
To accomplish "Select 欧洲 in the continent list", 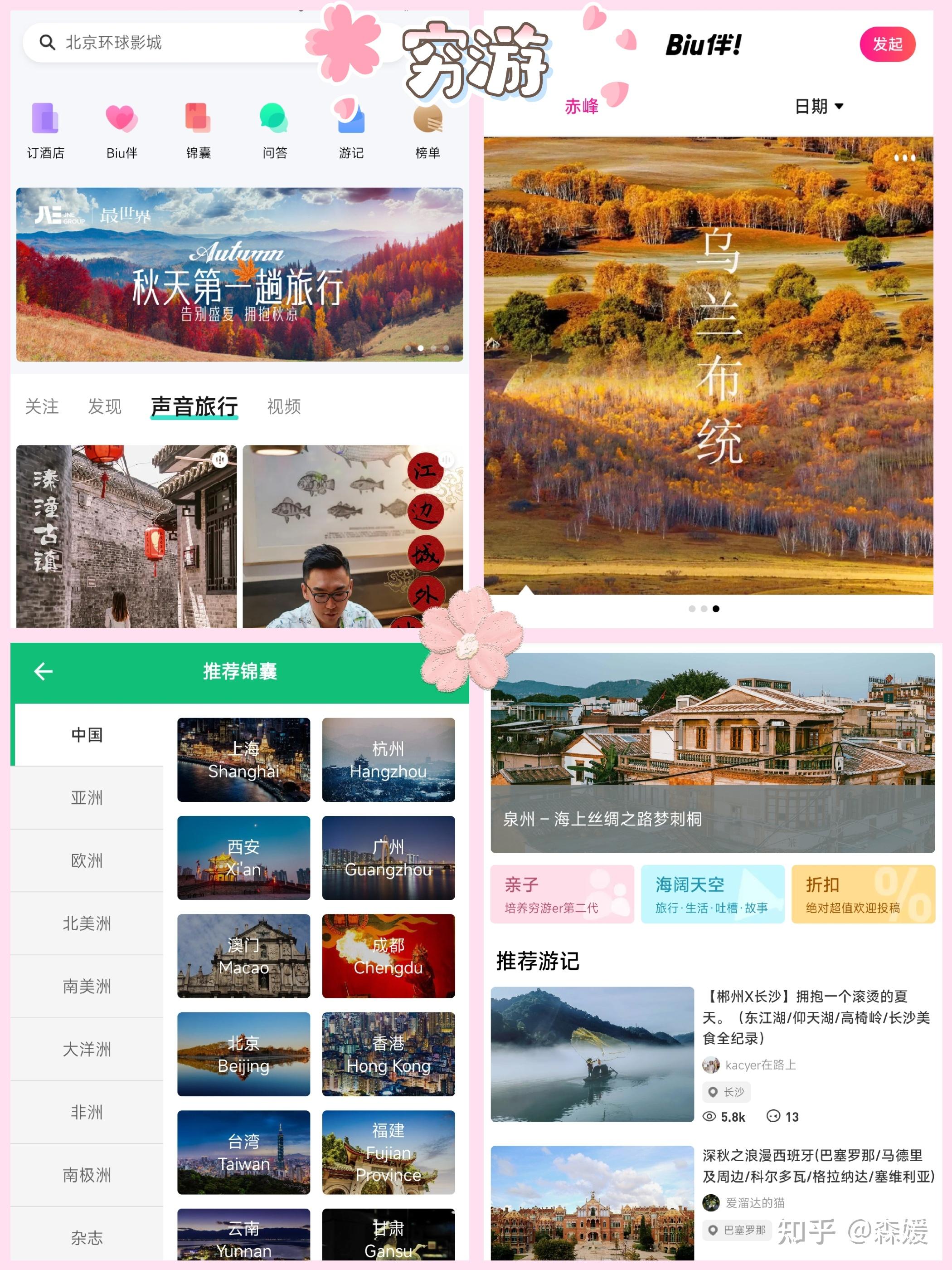I will coord(86,860).
